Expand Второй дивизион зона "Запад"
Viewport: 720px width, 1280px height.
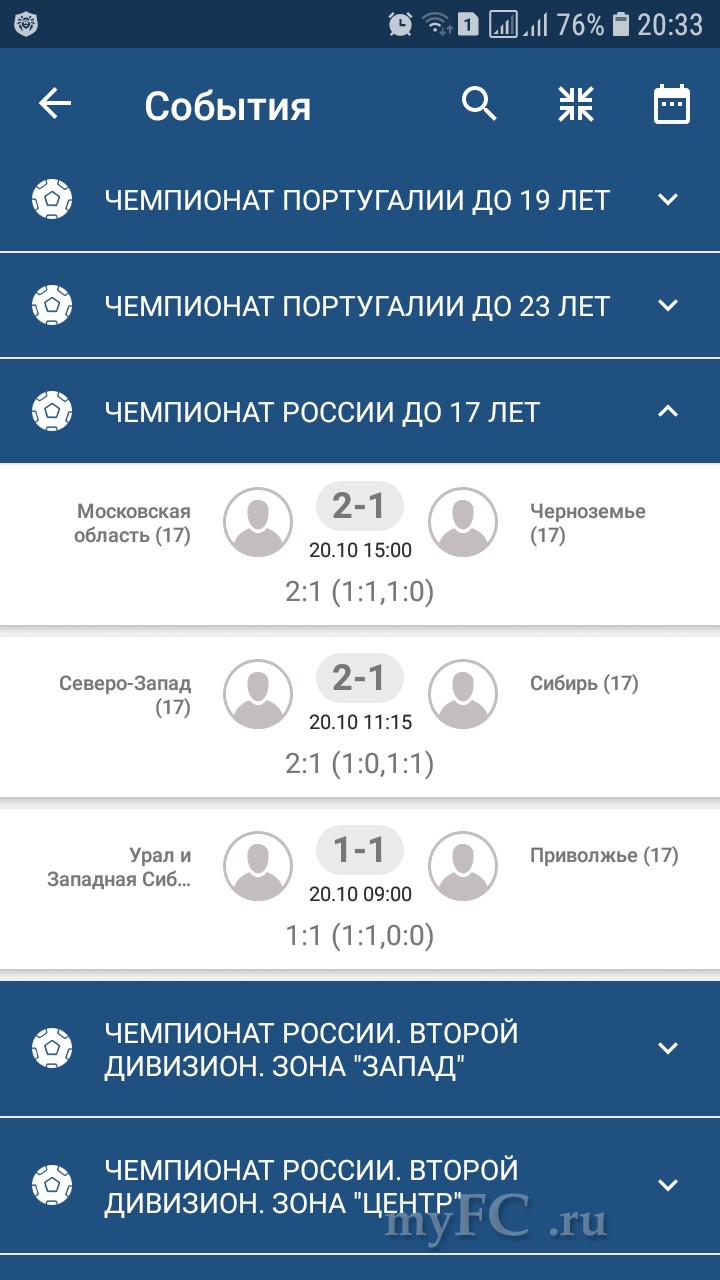tap(360, 1048)
